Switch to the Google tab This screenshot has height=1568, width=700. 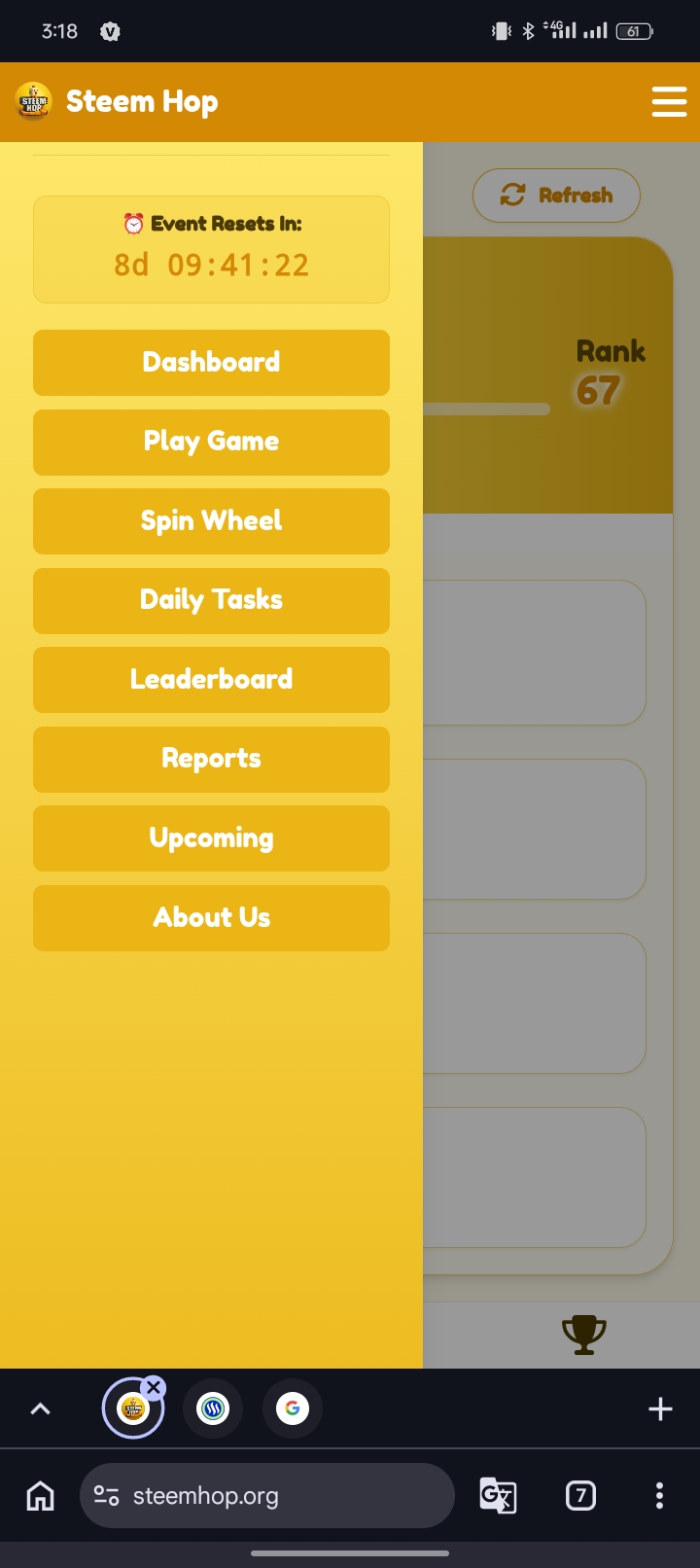click(293, 1408)
